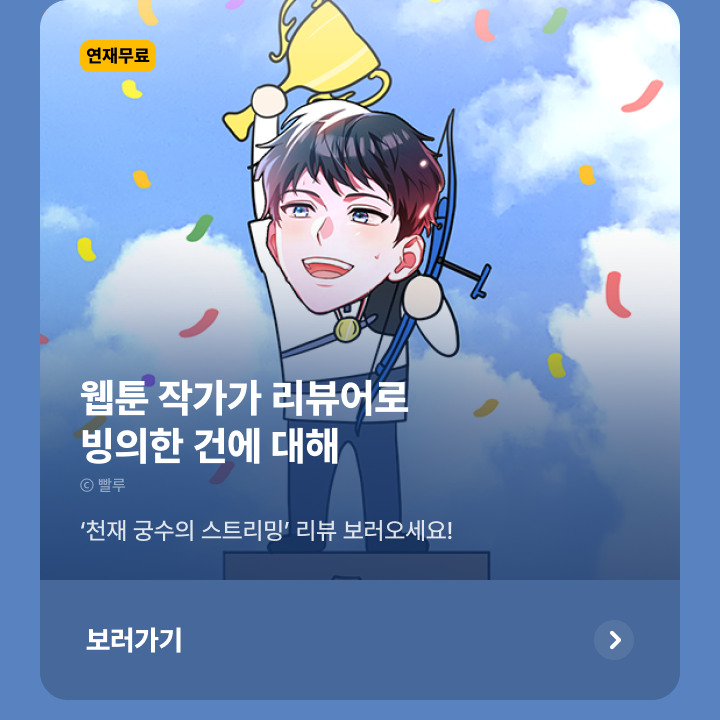Tap the 보러가기 button
Image resolution: width=720 pixels, height=720 pixels.
click(x=135, y=640)
